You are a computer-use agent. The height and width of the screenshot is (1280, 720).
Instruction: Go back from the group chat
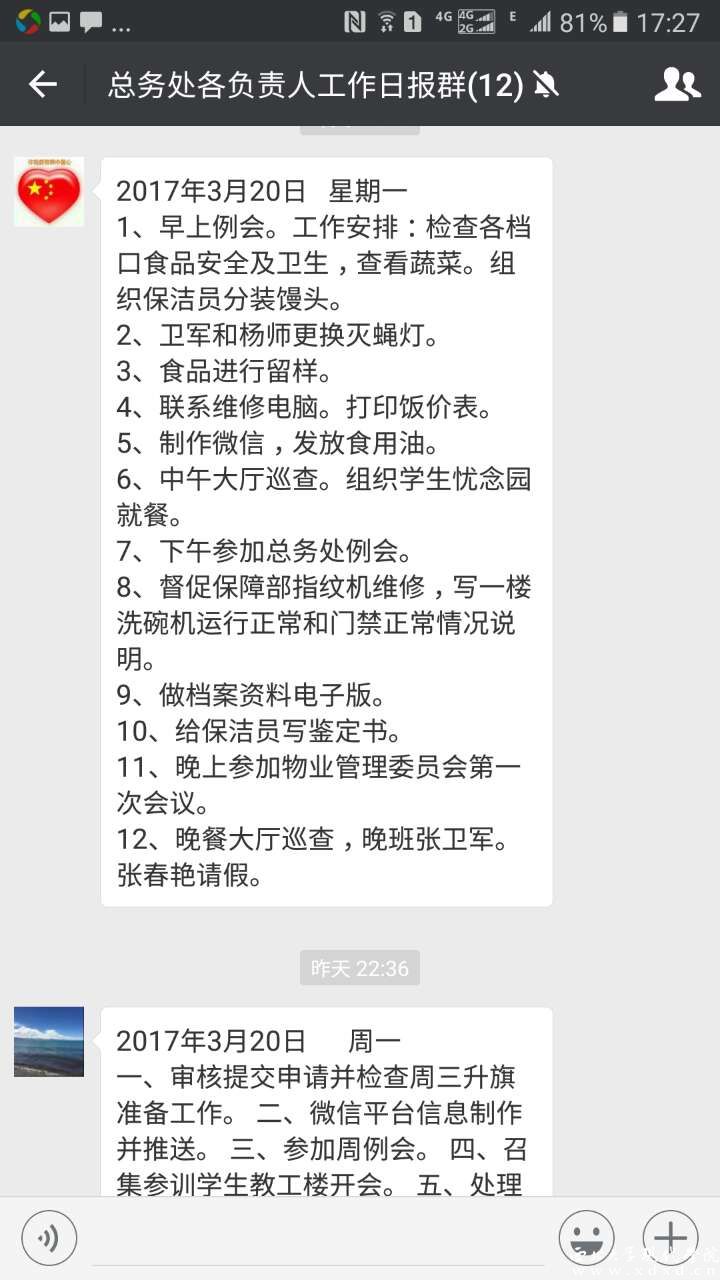[x=42, y=85]
